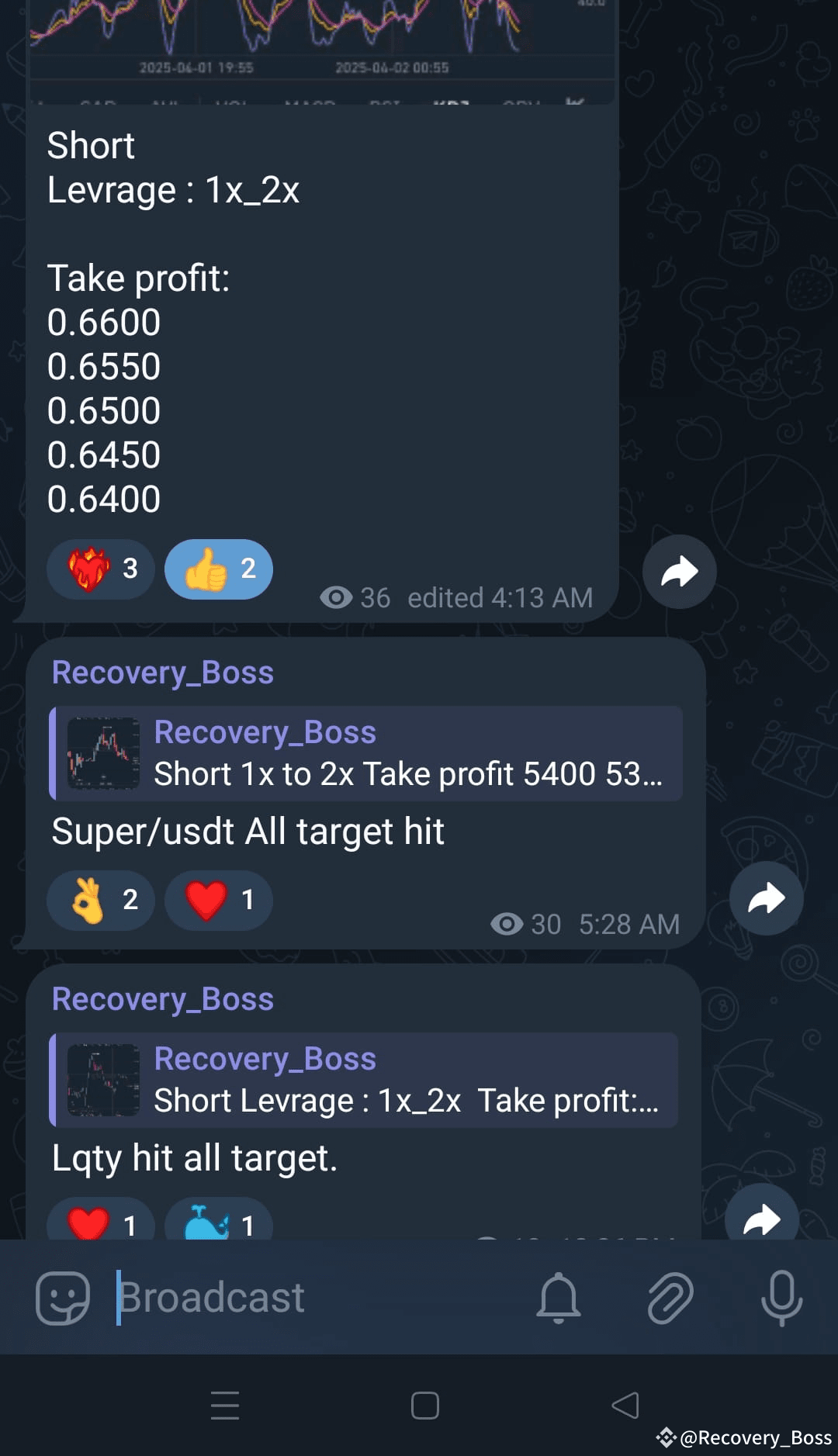This screenshot has width=838, height=1456.
Task: Tap the notification bell icon
Action: (x=558, y=1299)
